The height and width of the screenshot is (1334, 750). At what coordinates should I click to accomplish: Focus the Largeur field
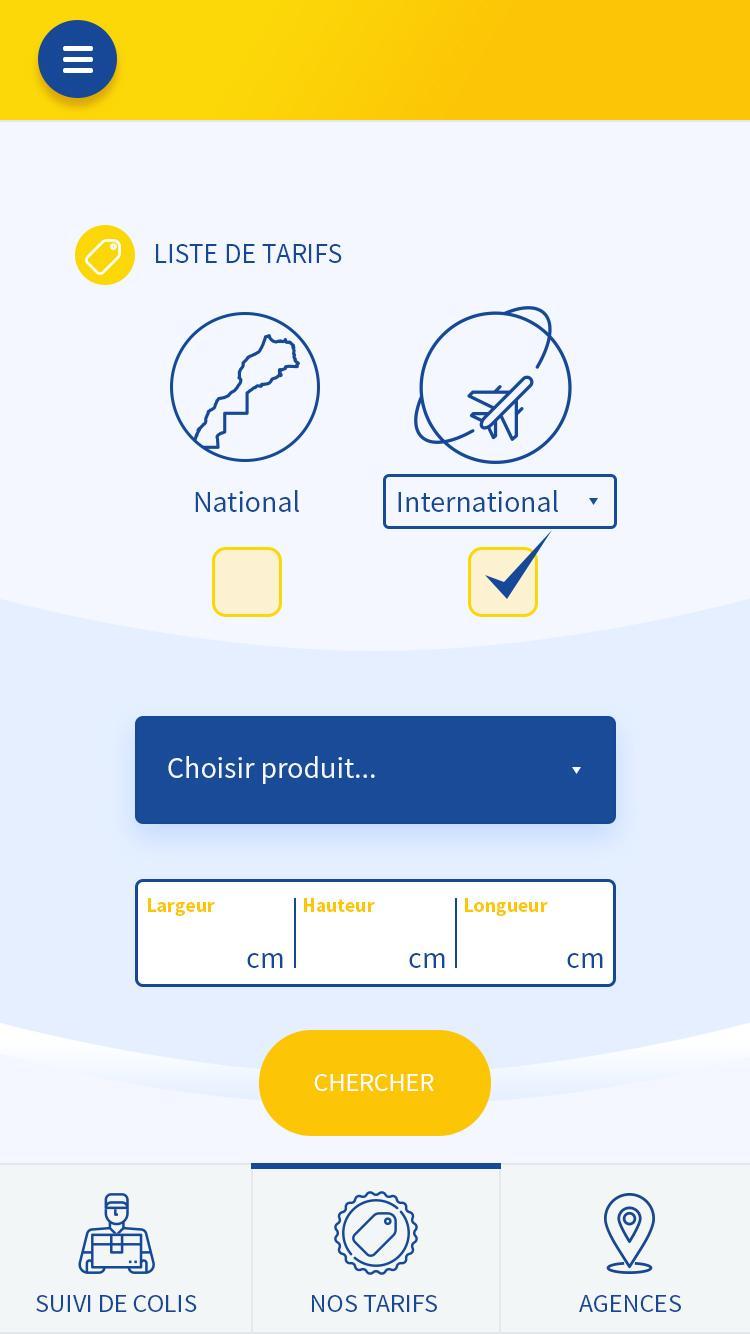(214, 945)
